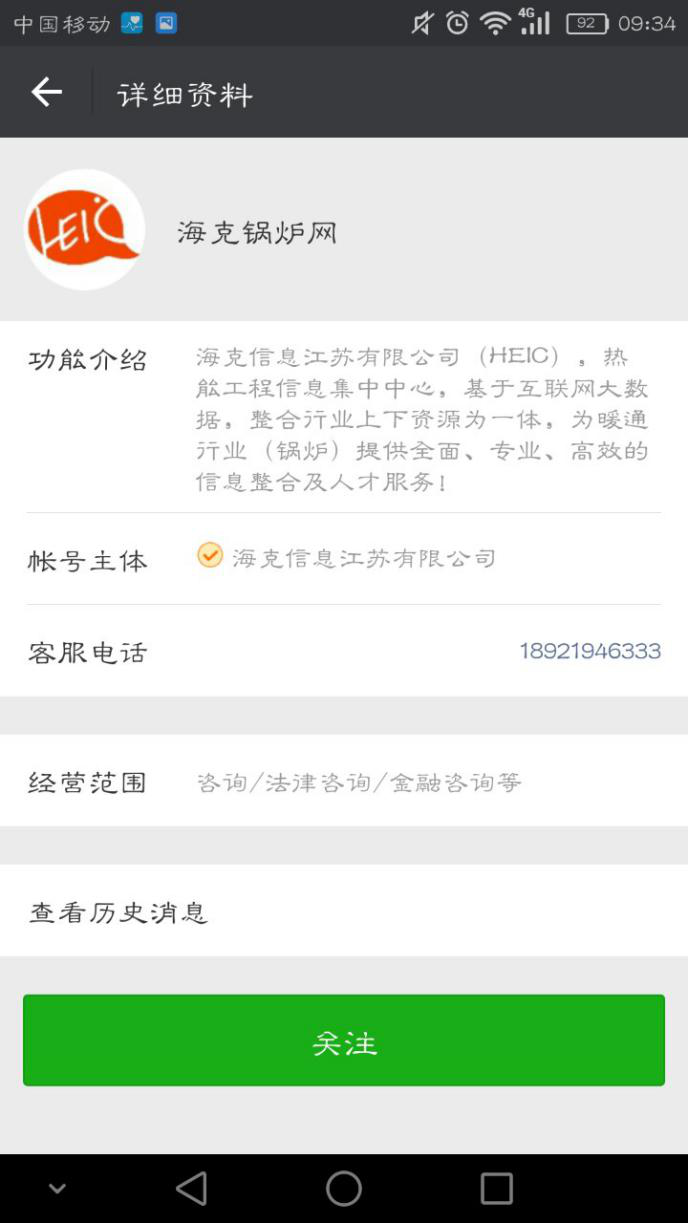Open the system recent apps button
Viewport: 688px width, 1223px height.
tap(496, 1188)
